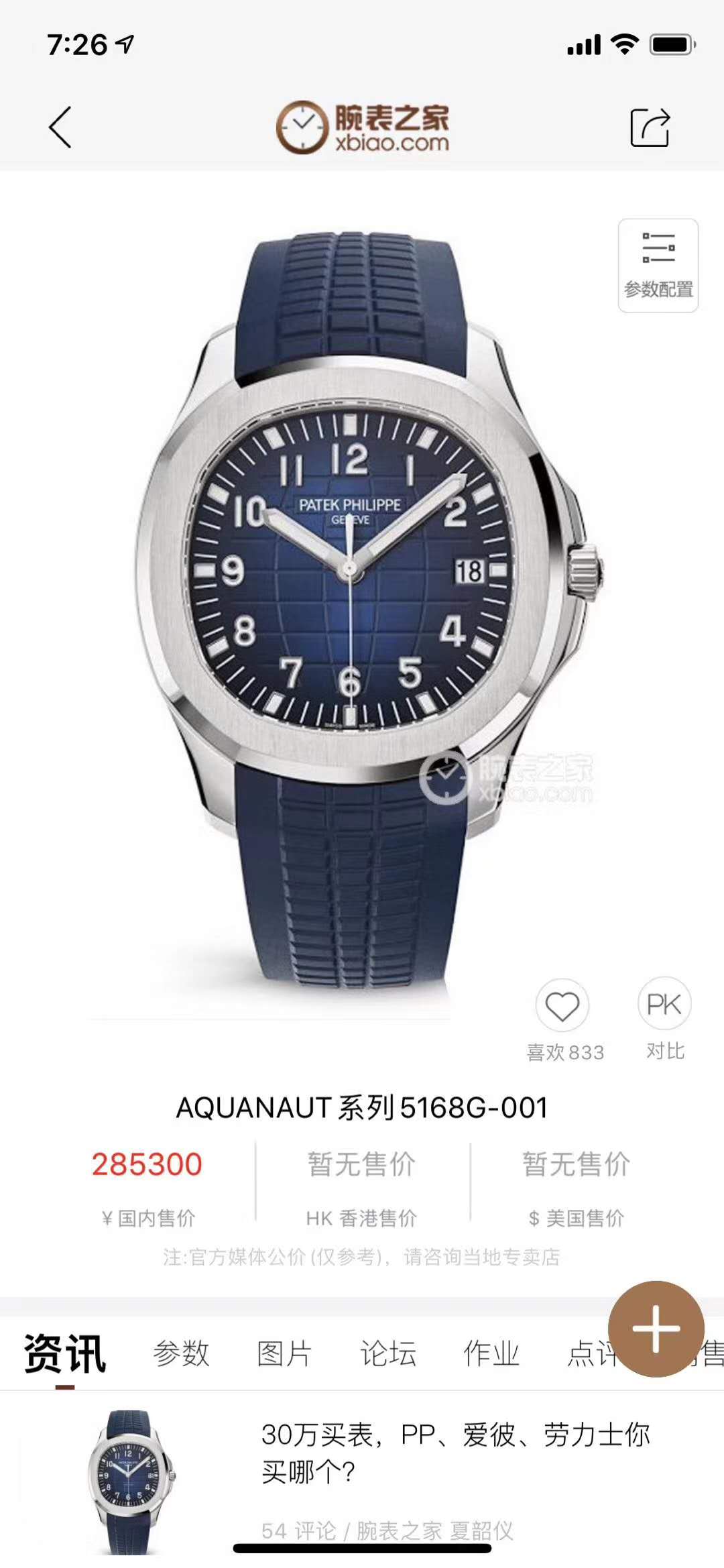The width and height of the screenshot is (724, 1568).
Task: Open article 30万买表，PP、爱彼、劳力士你买哪个
Action: pos(456,1454)
